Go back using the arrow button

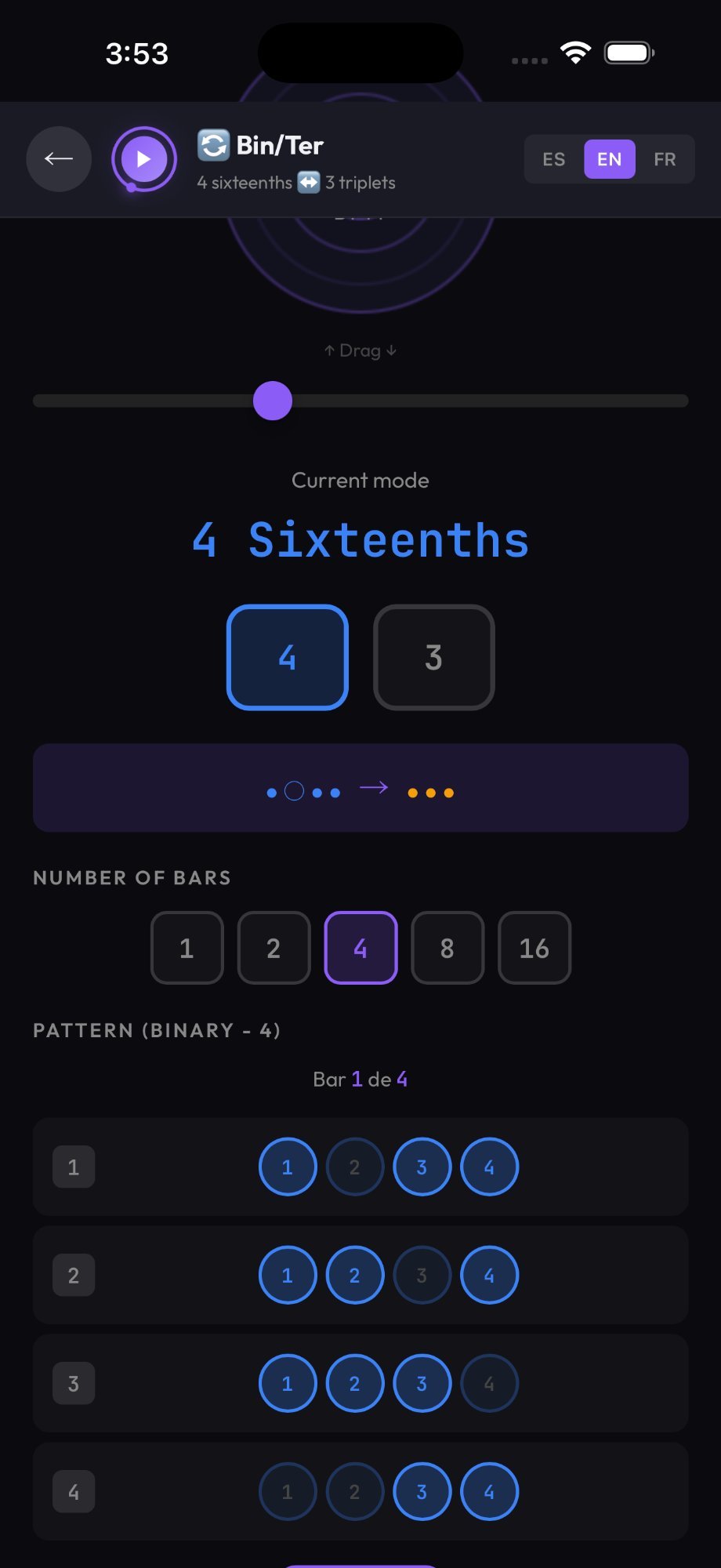(59, 159)
